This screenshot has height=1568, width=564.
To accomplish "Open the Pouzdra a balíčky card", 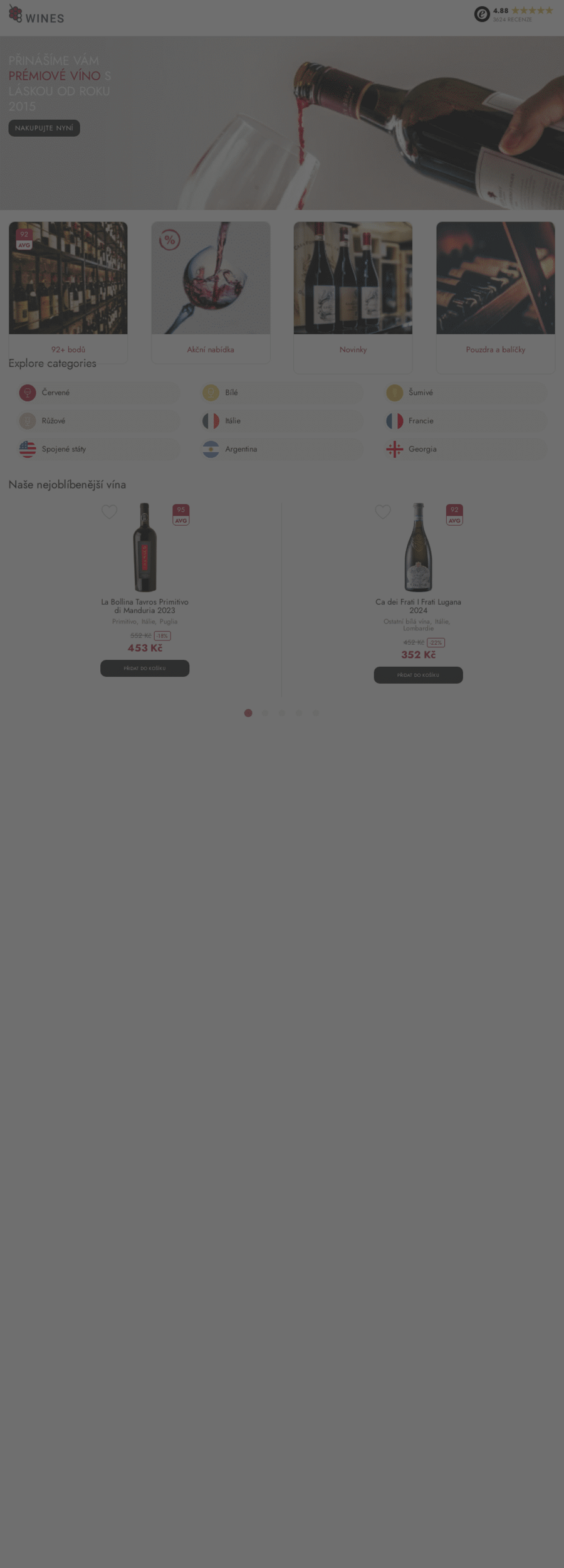I will click(495, 296).
